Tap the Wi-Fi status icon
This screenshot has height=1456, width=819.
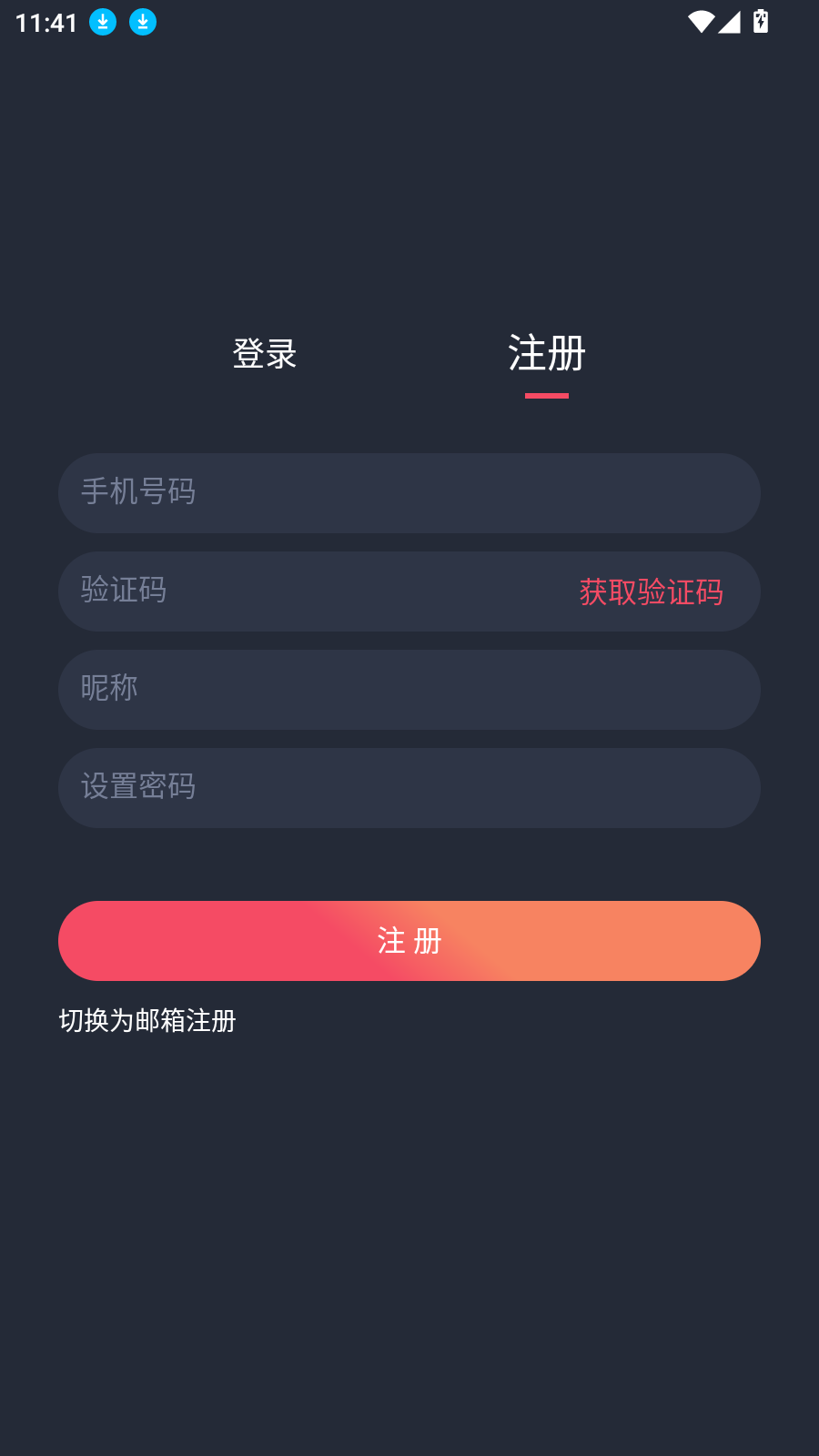(x=700, y=22)
